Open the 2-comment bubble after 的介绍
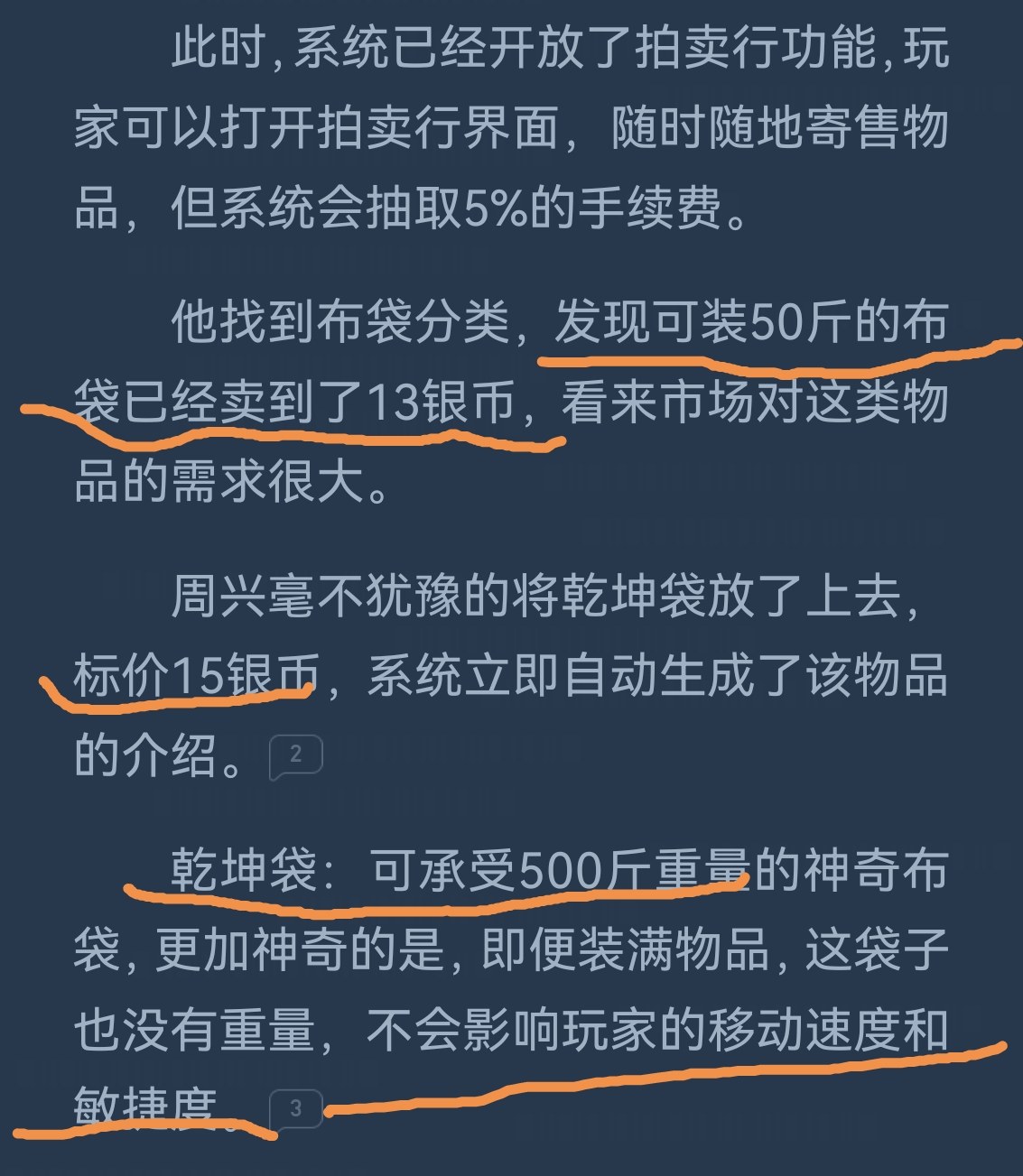The height and width of the screenshot is (1176, 1023). tap(295, 755)
